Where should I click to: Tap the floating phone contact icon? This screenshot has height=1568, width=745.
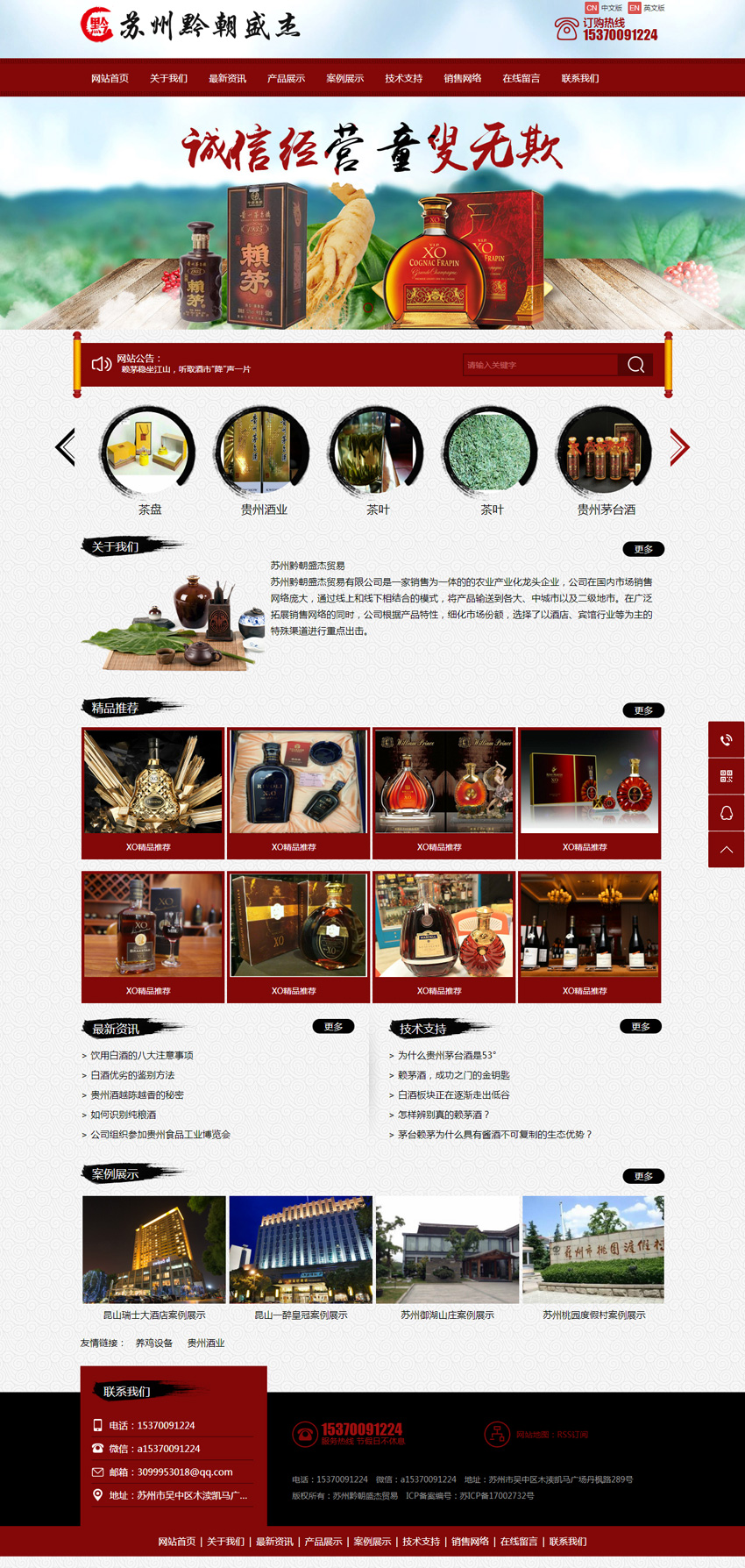tap(726, 739)
